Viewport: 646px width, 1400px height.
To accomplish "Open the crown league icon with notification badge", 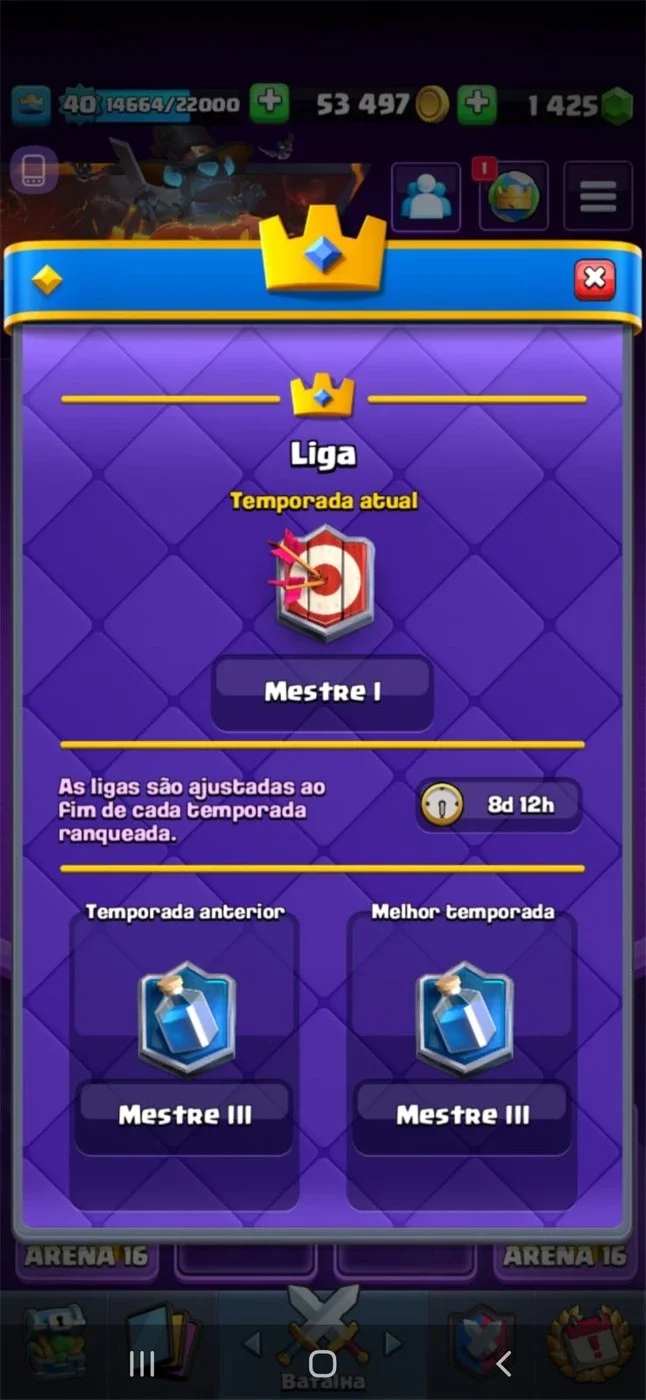I will pos(512,194).
